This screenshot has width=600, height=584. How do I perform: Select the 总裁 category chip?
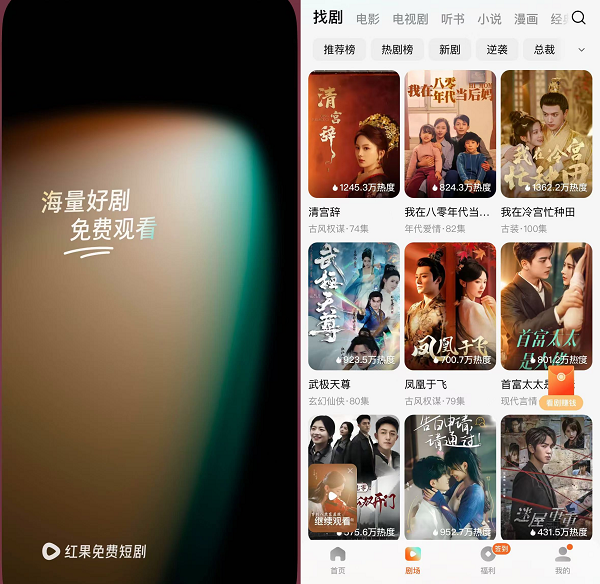pyautogui.click(x=544, y=50)
